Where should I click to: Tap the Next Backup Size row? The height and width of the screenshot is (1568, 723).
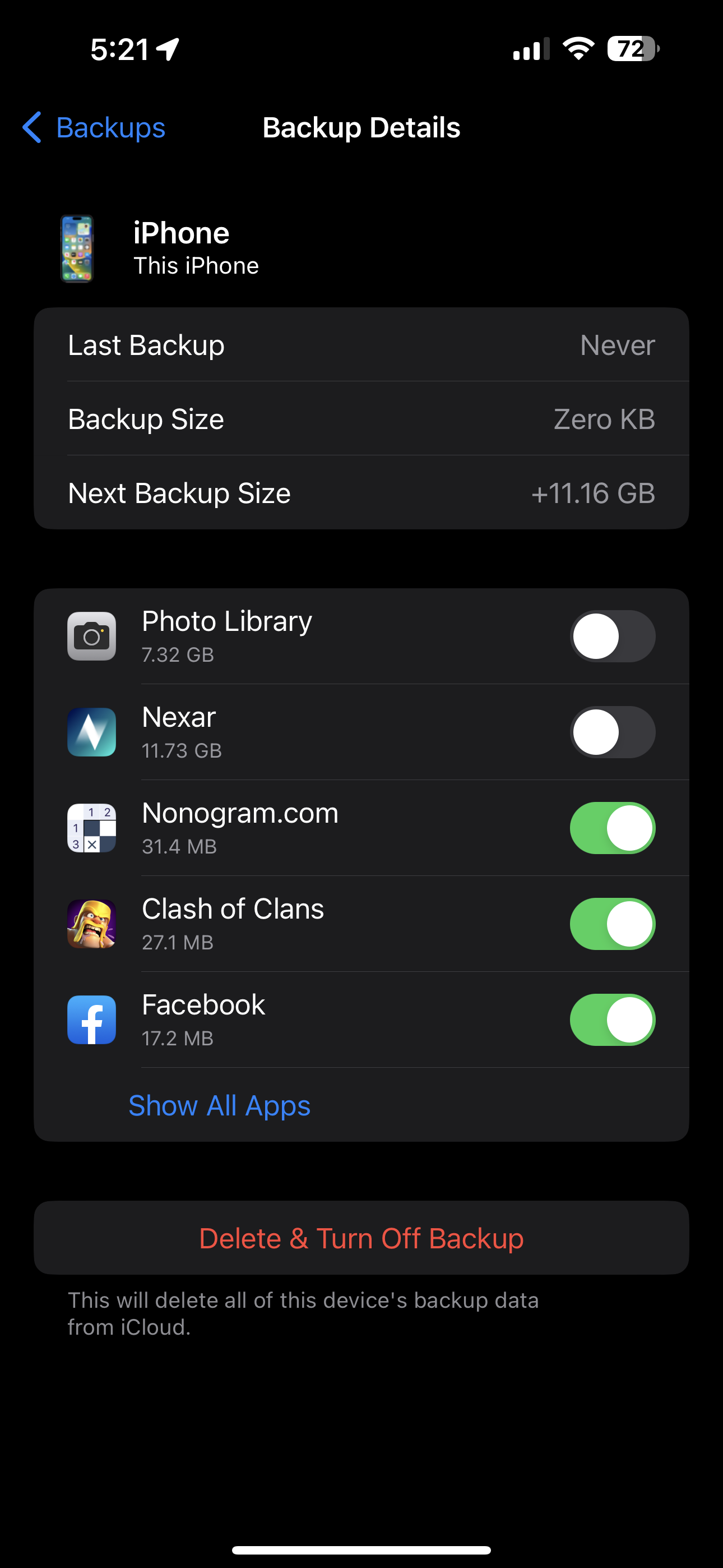361,493
